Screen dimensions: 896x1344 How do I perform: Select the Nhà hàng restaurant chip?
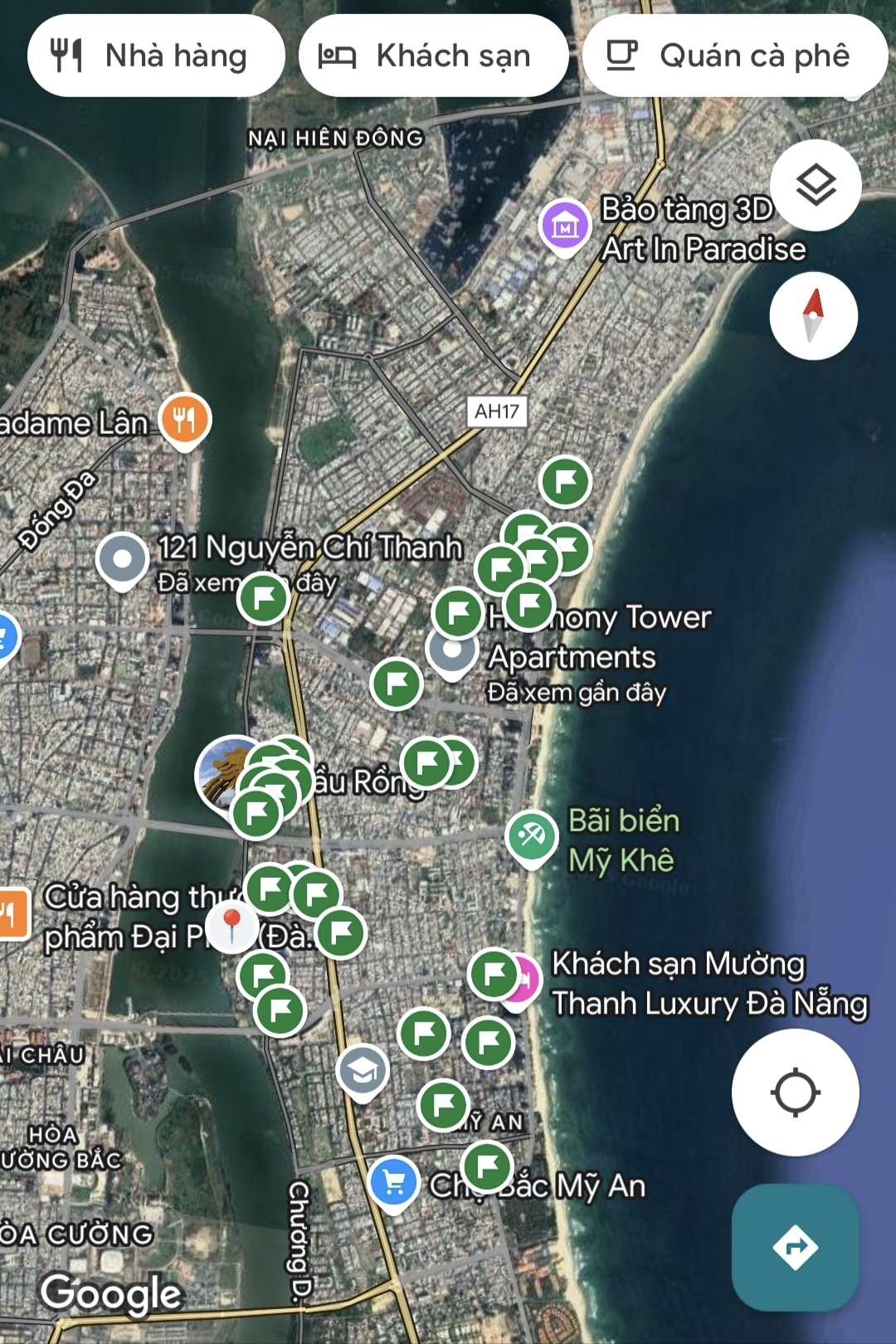(x=155, y=56)
